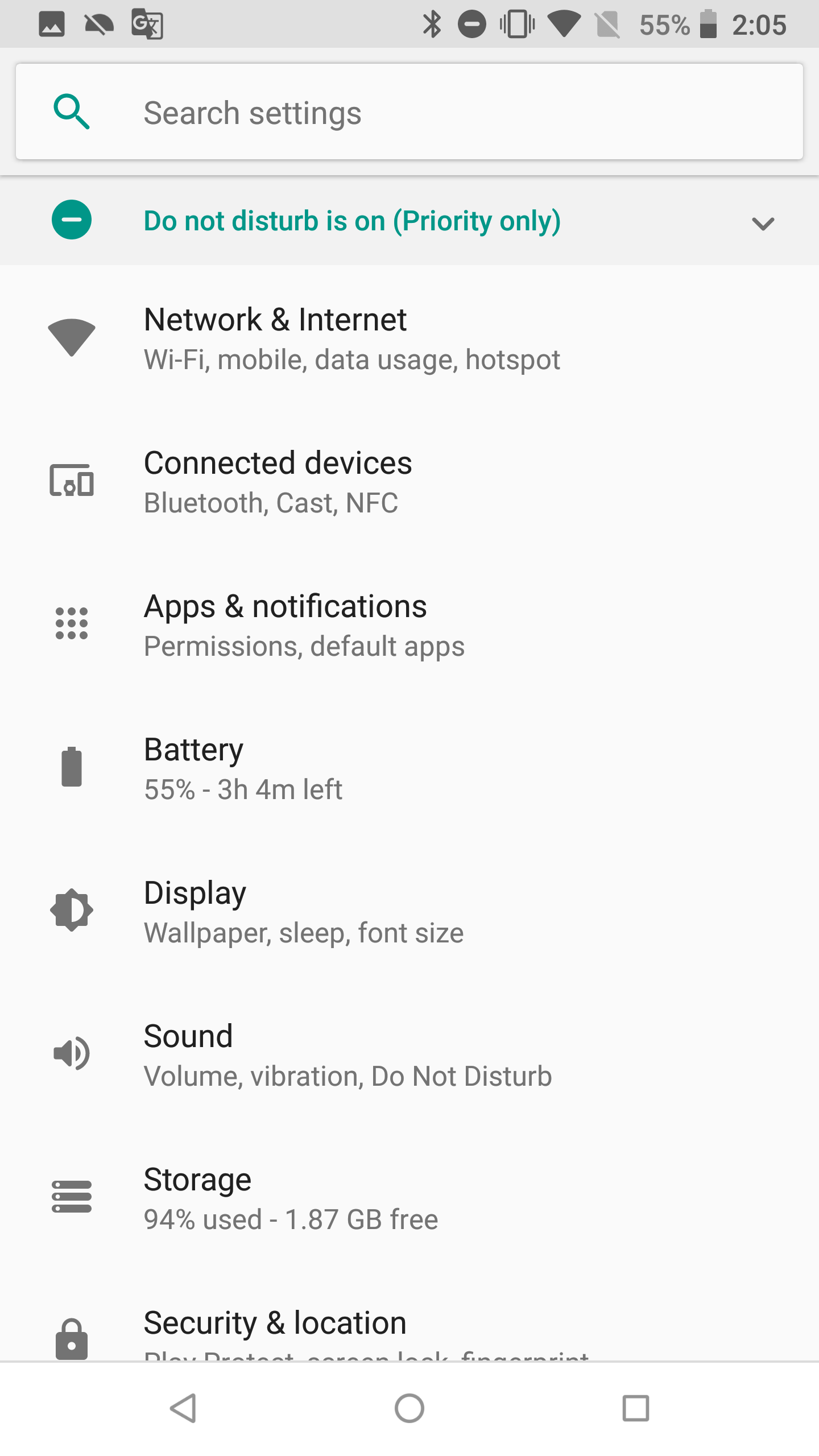Expand the Do not disturb banner

pyautogui.click(x=763, y=223)
